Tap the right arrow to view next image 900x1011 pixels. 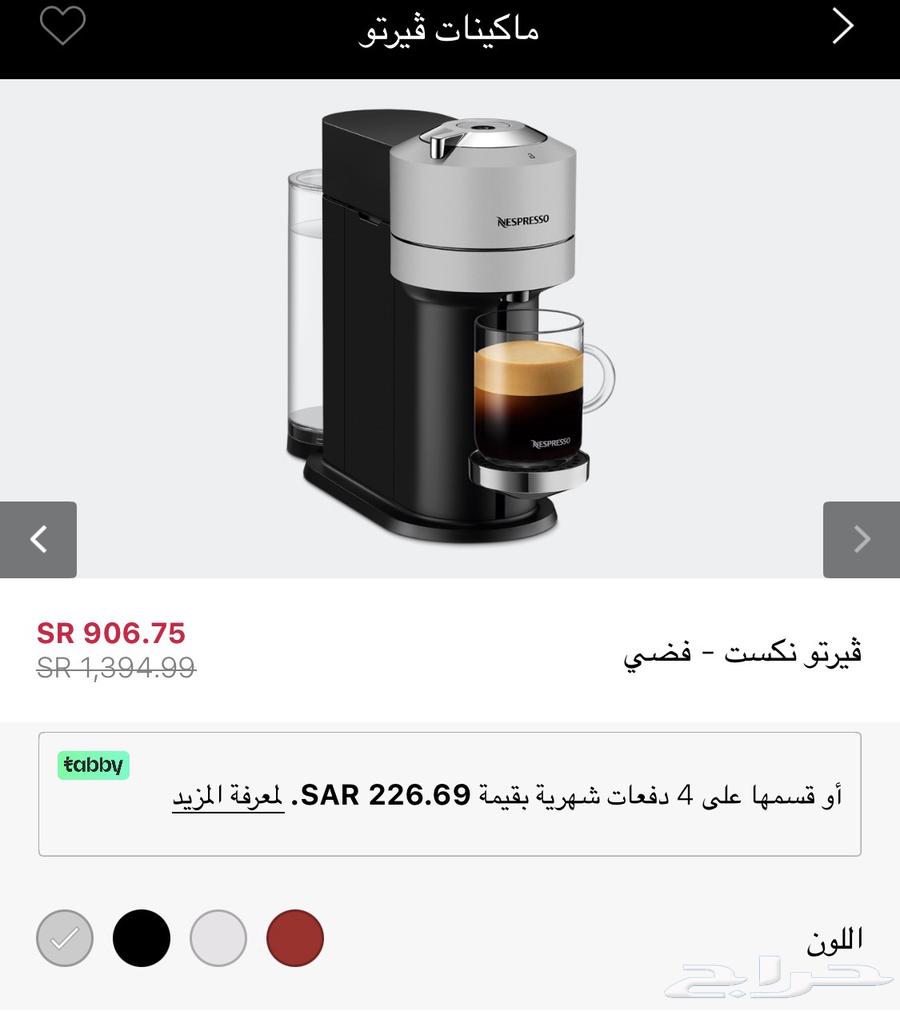tap(862, 540)
